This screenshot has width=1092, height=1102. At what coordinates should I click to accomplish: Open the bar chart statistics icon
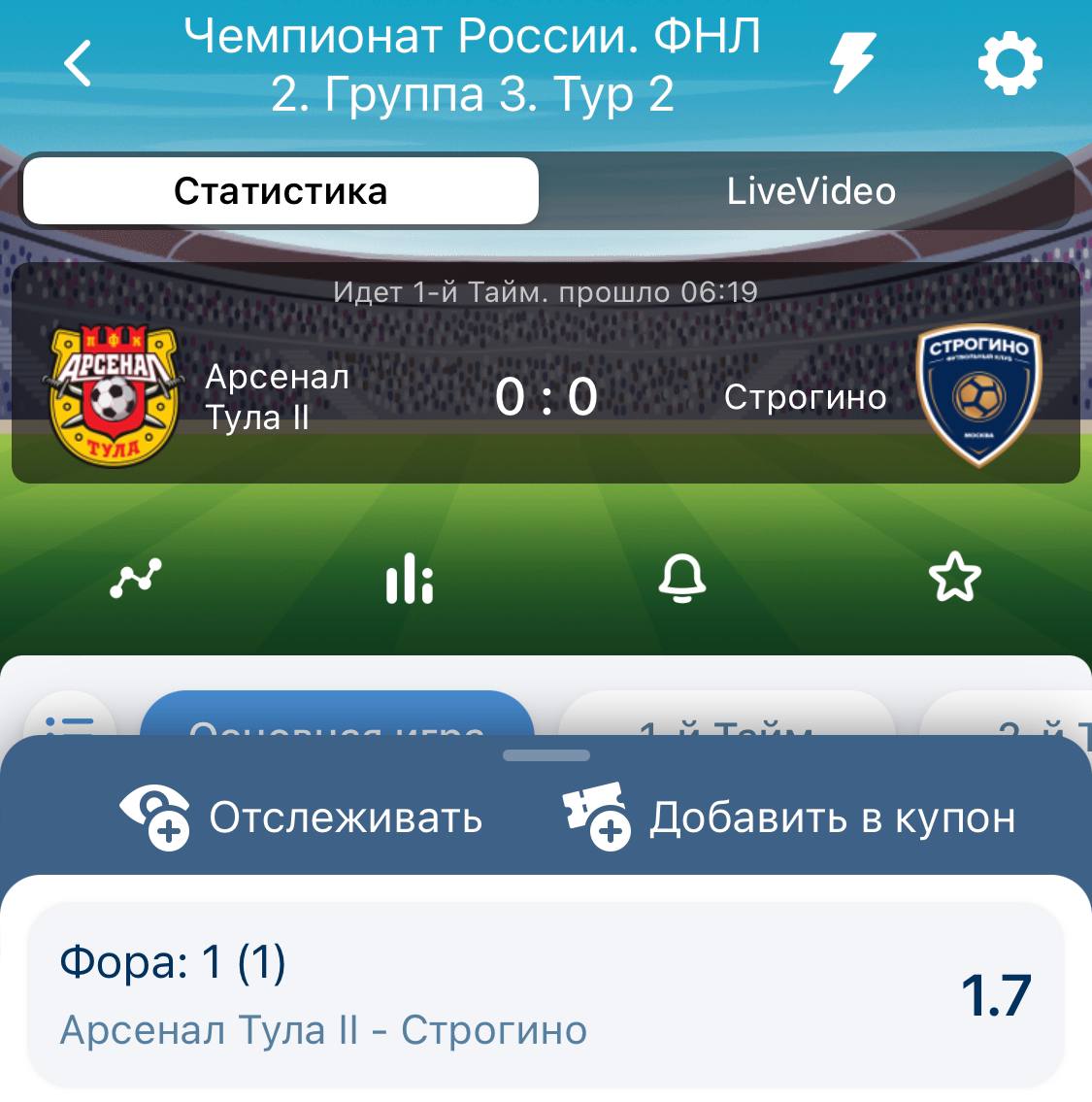tap(409, 579)
